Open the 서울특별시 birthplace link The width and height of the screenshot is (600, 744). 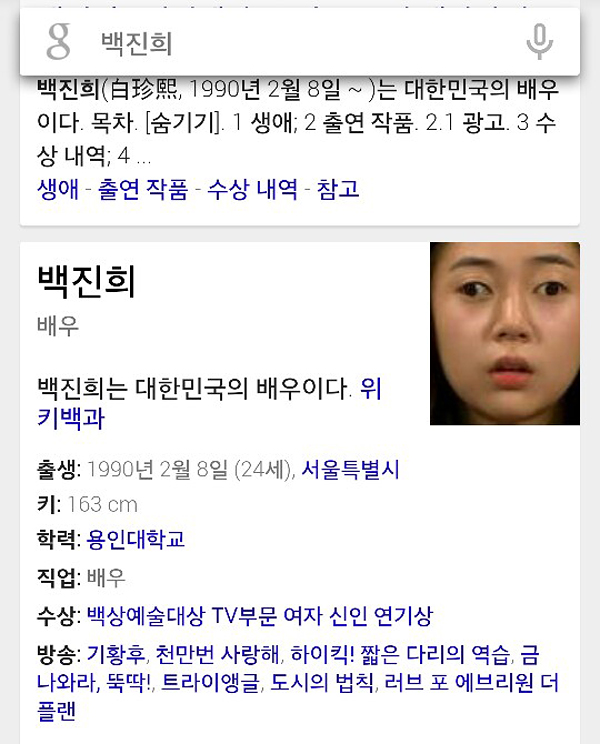[x=350, y=469]
